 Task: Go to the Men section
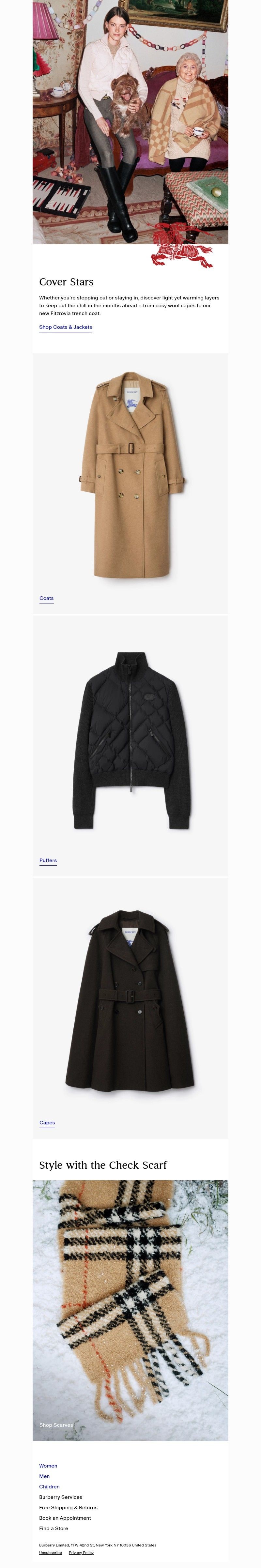[x=44, y=1476]
